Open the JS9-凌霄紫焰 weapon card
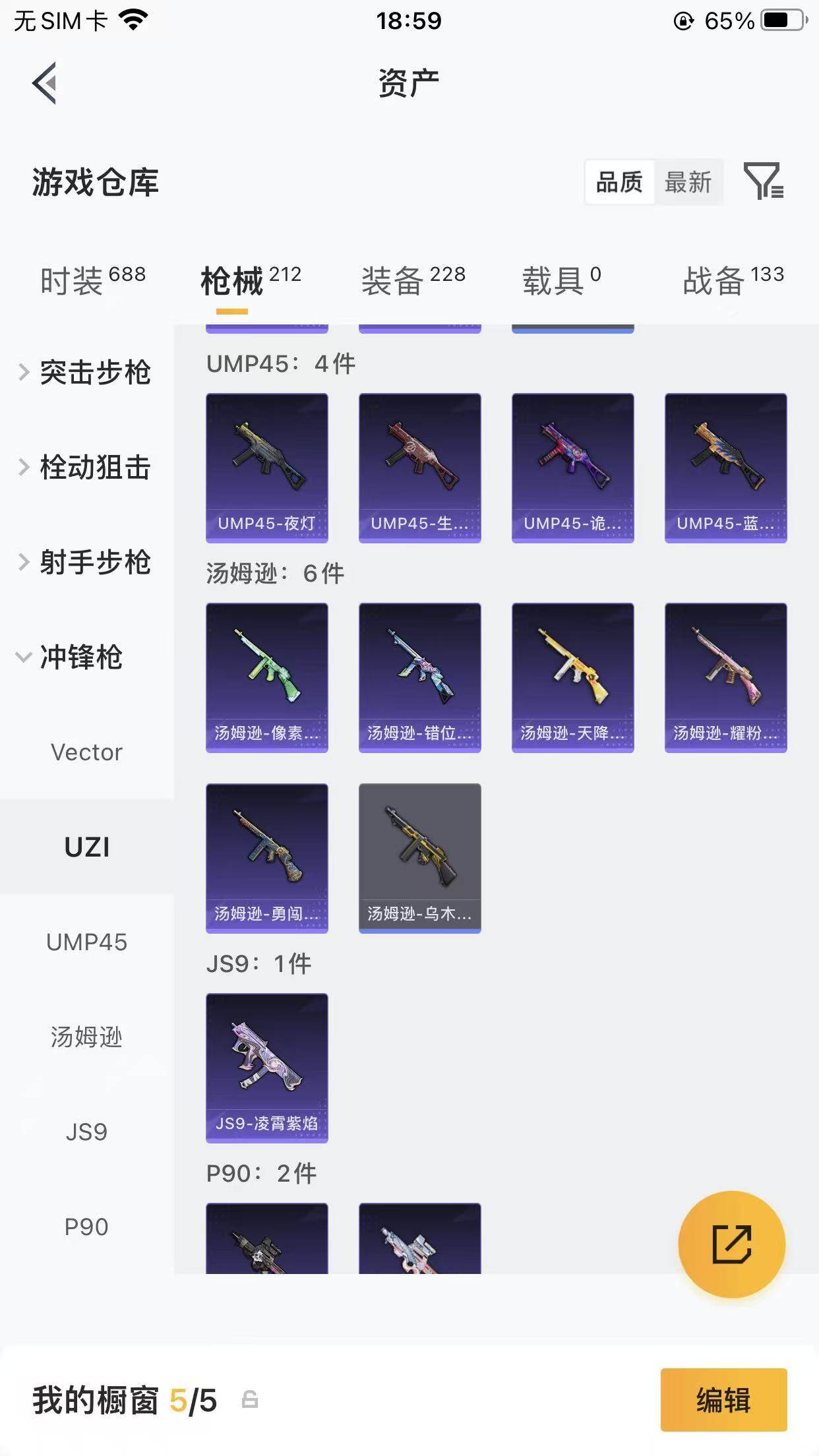The width and height of the screenshot is (819, 1456). click(266, 1068)
